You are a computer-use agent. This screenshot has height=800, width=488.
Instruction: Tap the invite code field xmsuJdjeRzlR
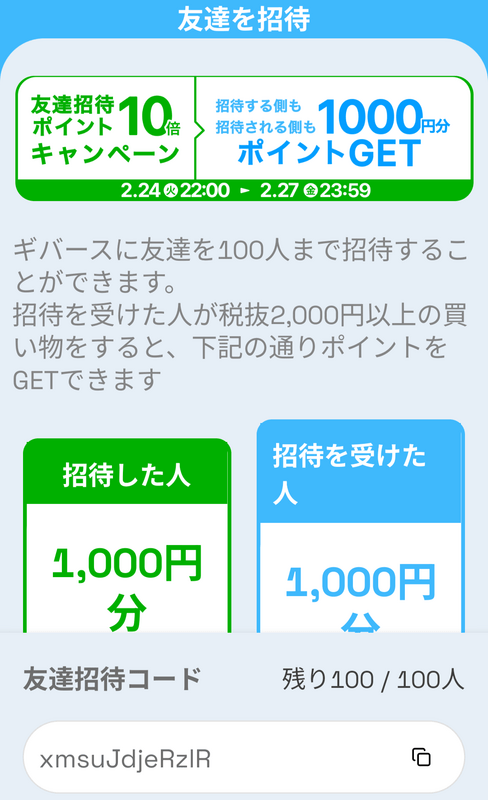(244, 757)
